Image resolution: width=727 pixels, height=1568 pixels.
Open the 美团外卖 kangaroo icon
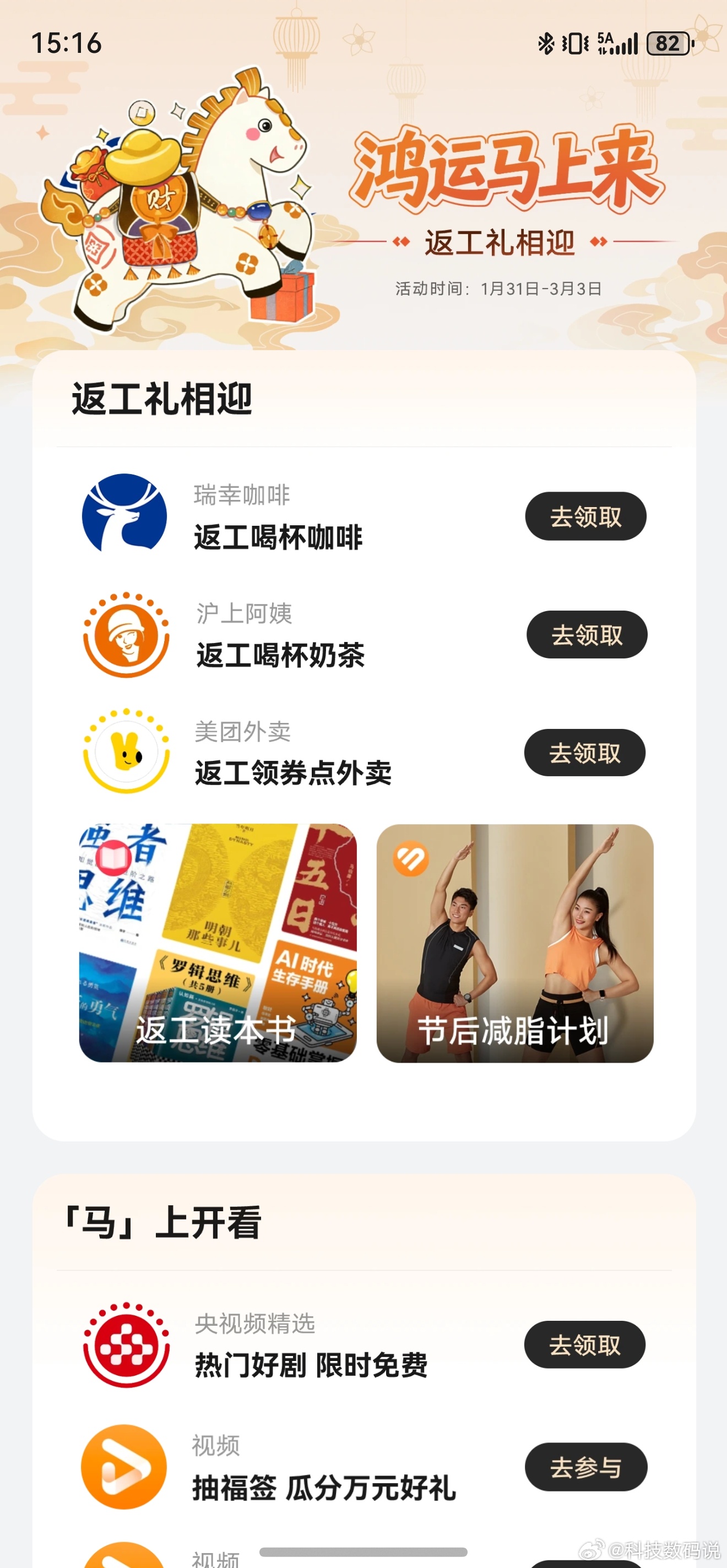(x=126, y=753)
